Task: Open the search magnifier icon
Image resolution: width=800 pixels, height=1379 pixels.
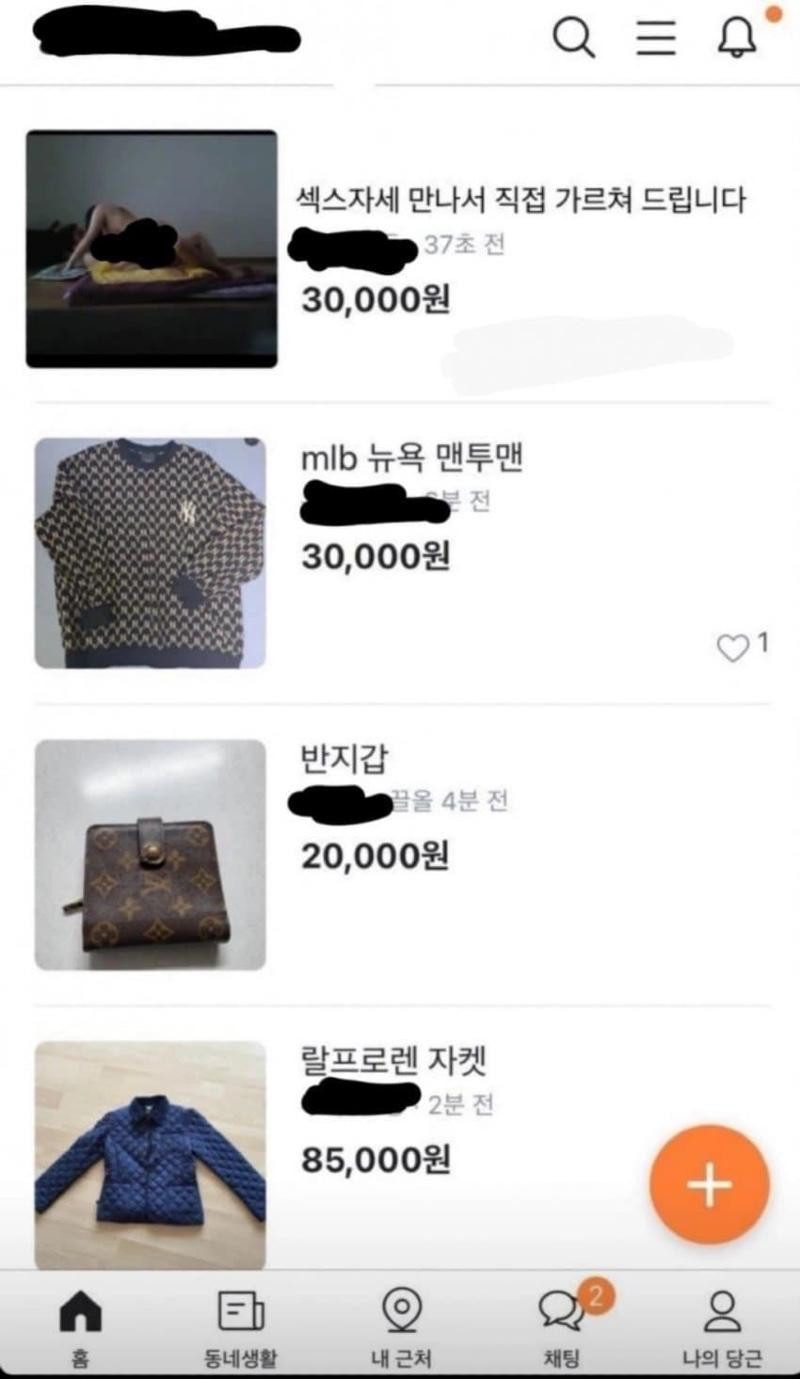Action: (575, 38)
